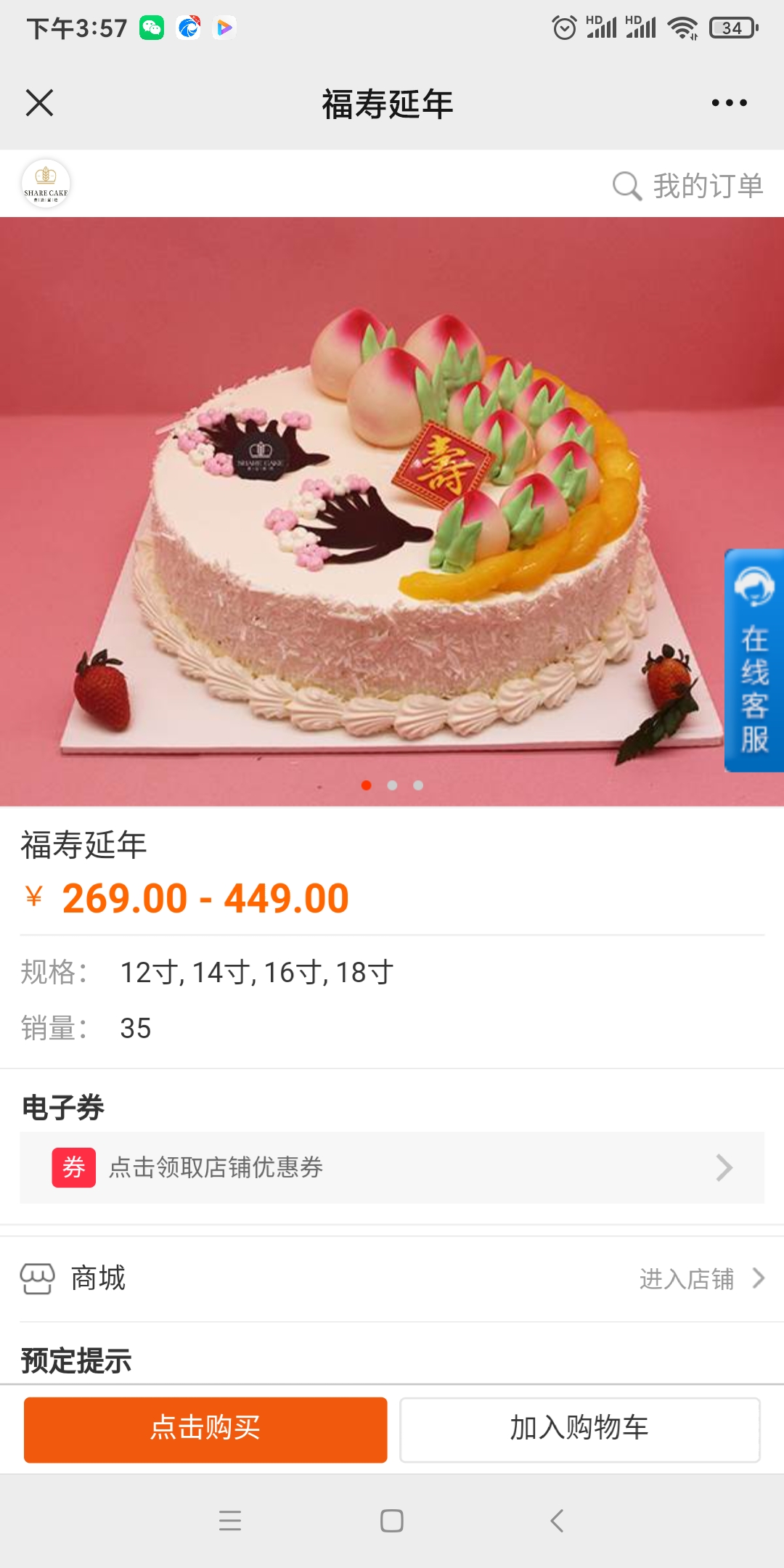This screenshot has height=1568, width=784.
Task: Close the 福寿延年 page
Action: [x=39, y=102]
